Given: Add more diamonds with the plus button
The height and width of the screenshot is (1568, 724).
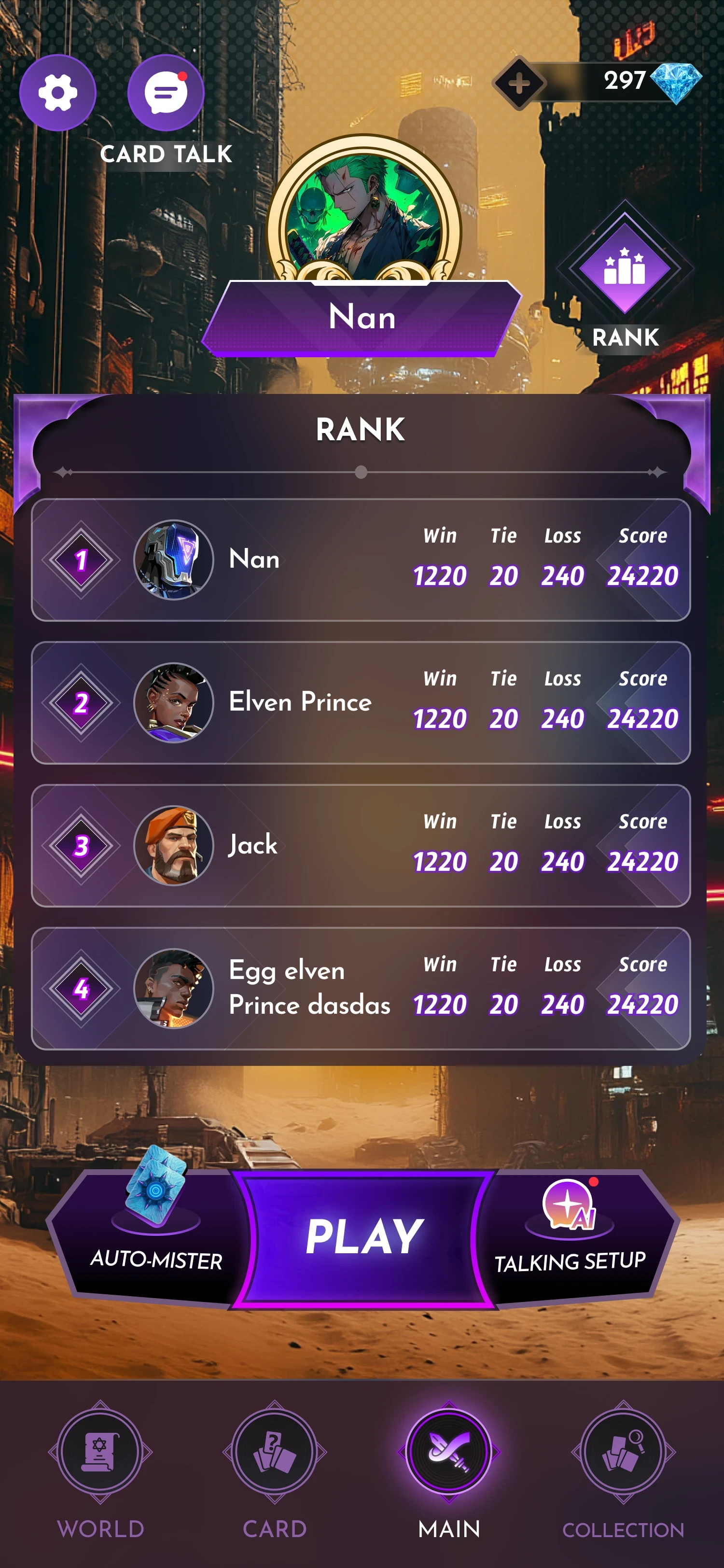Looking at the screenshot, I should pyautogui.click(x=518, y=84).
